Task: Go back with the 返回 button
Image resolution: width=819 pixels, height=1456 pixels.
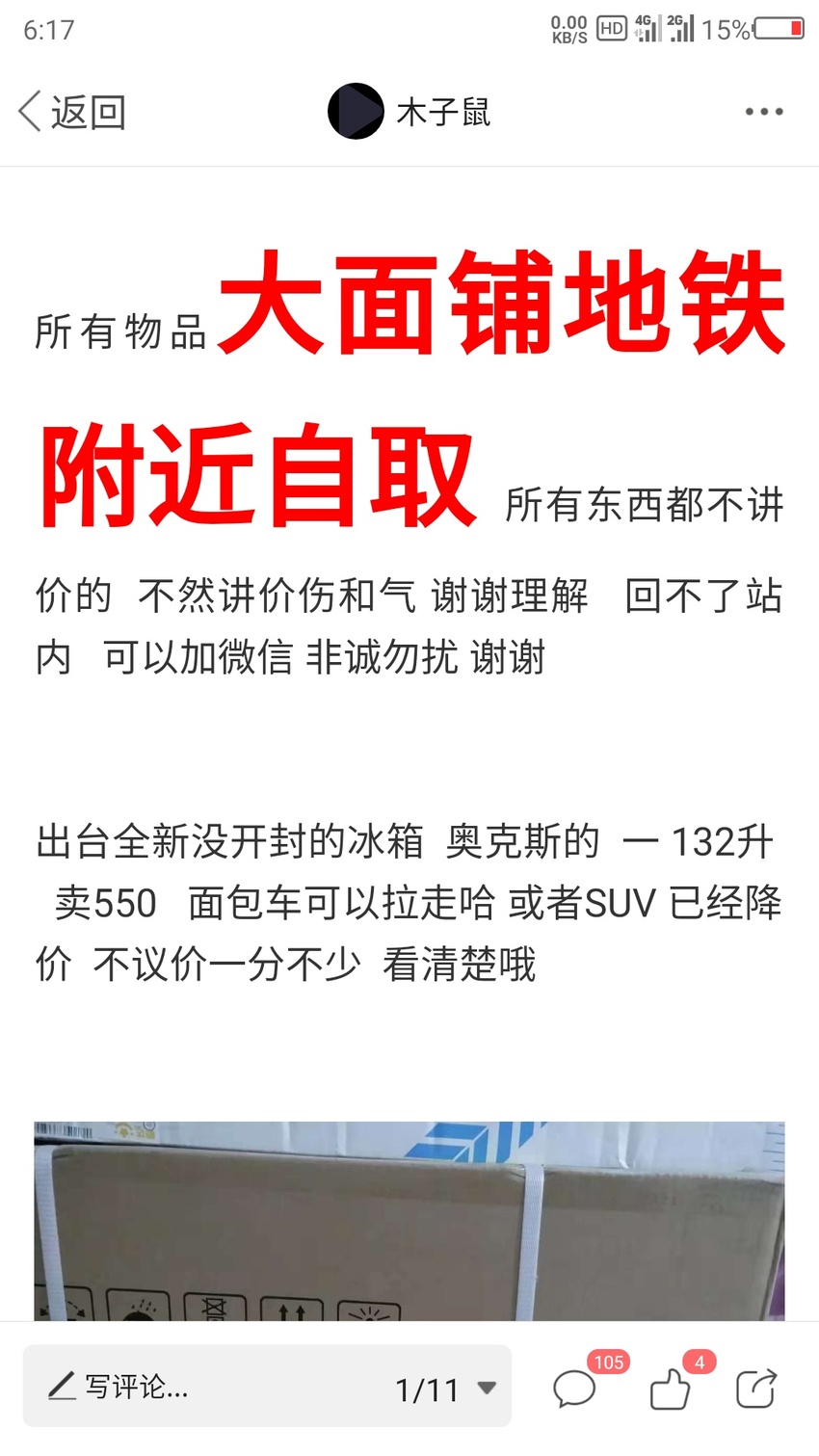Action: (72, 112)
